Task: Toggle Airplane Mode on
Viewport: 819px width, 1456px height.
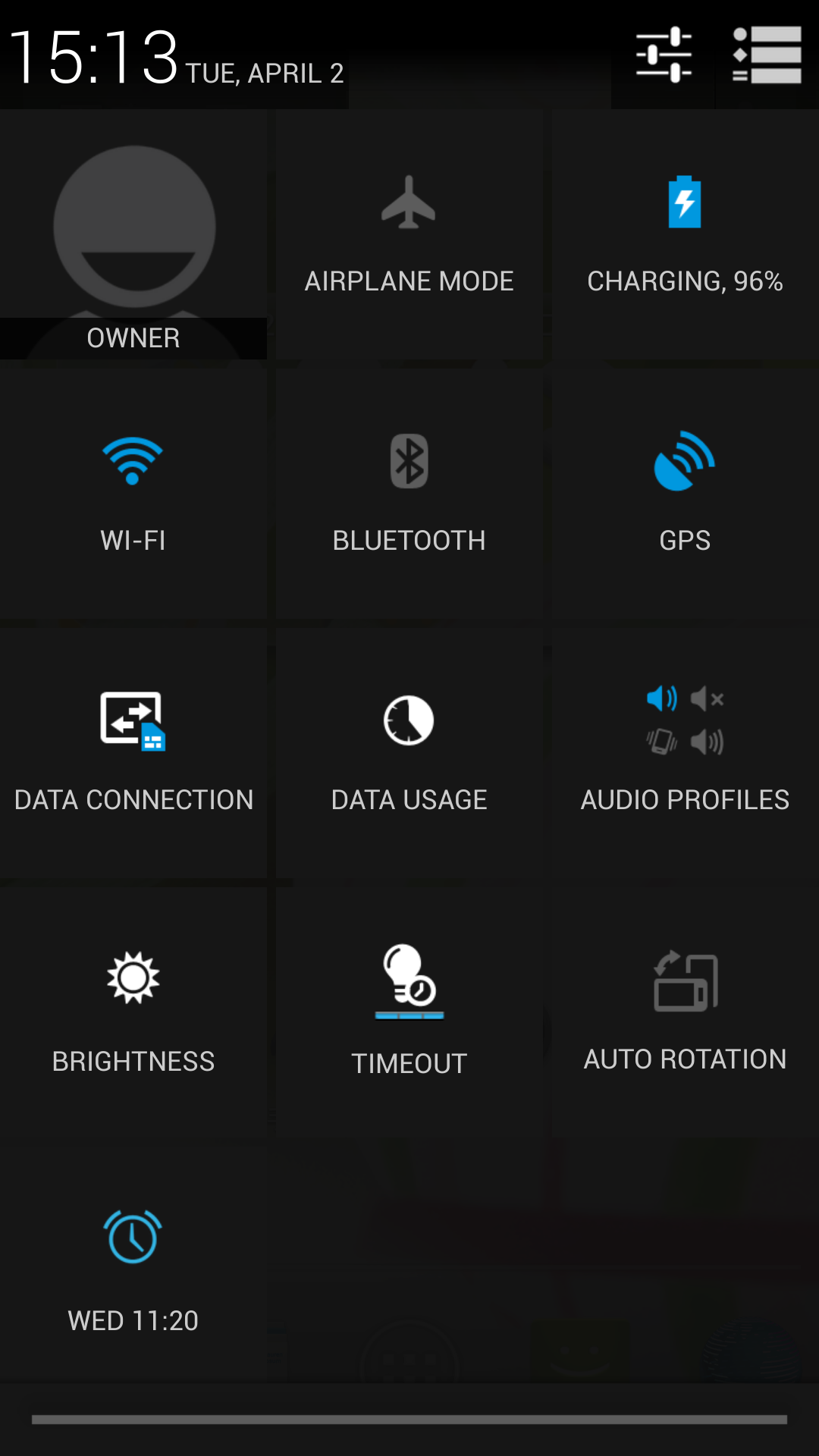Action: pos(409,234)
